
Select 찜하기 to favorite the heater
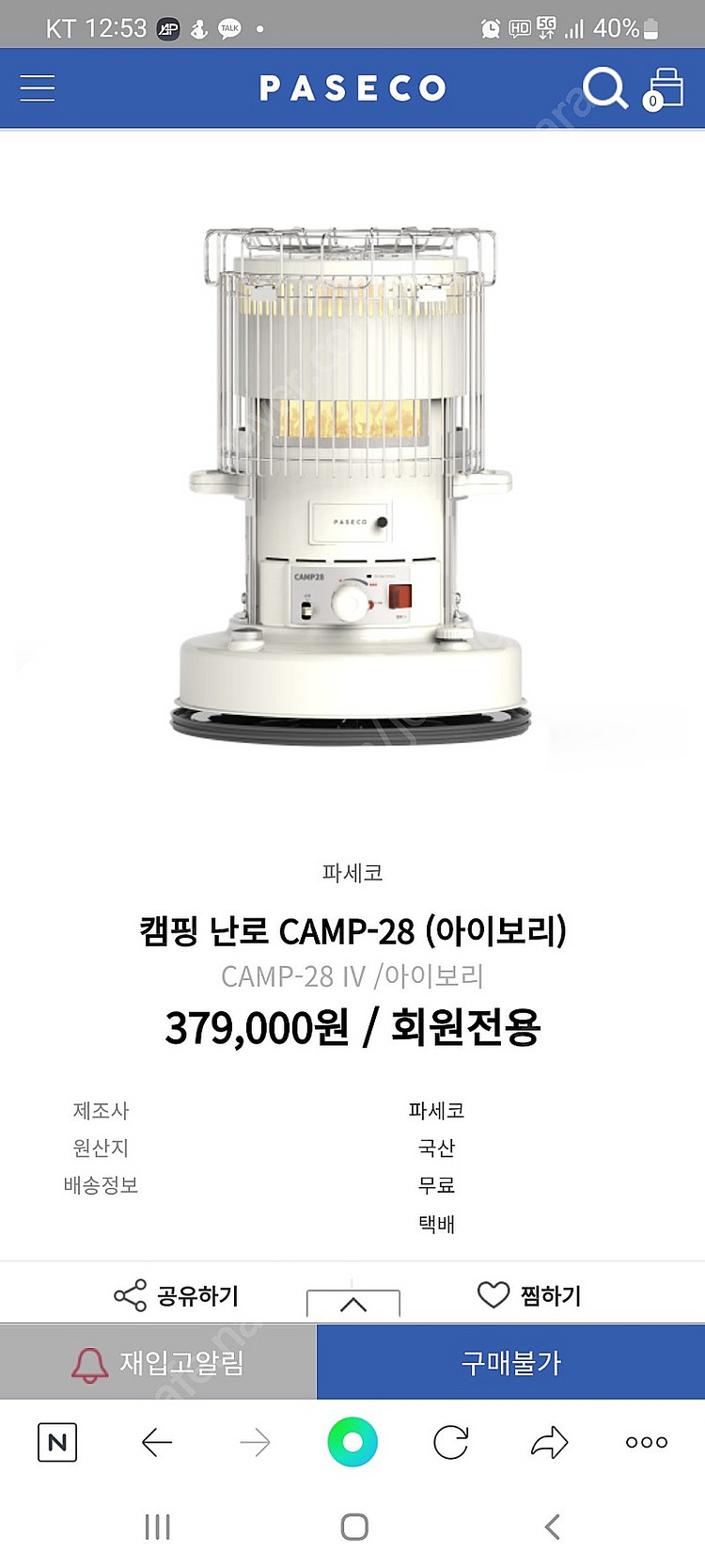click(550, 1295)
